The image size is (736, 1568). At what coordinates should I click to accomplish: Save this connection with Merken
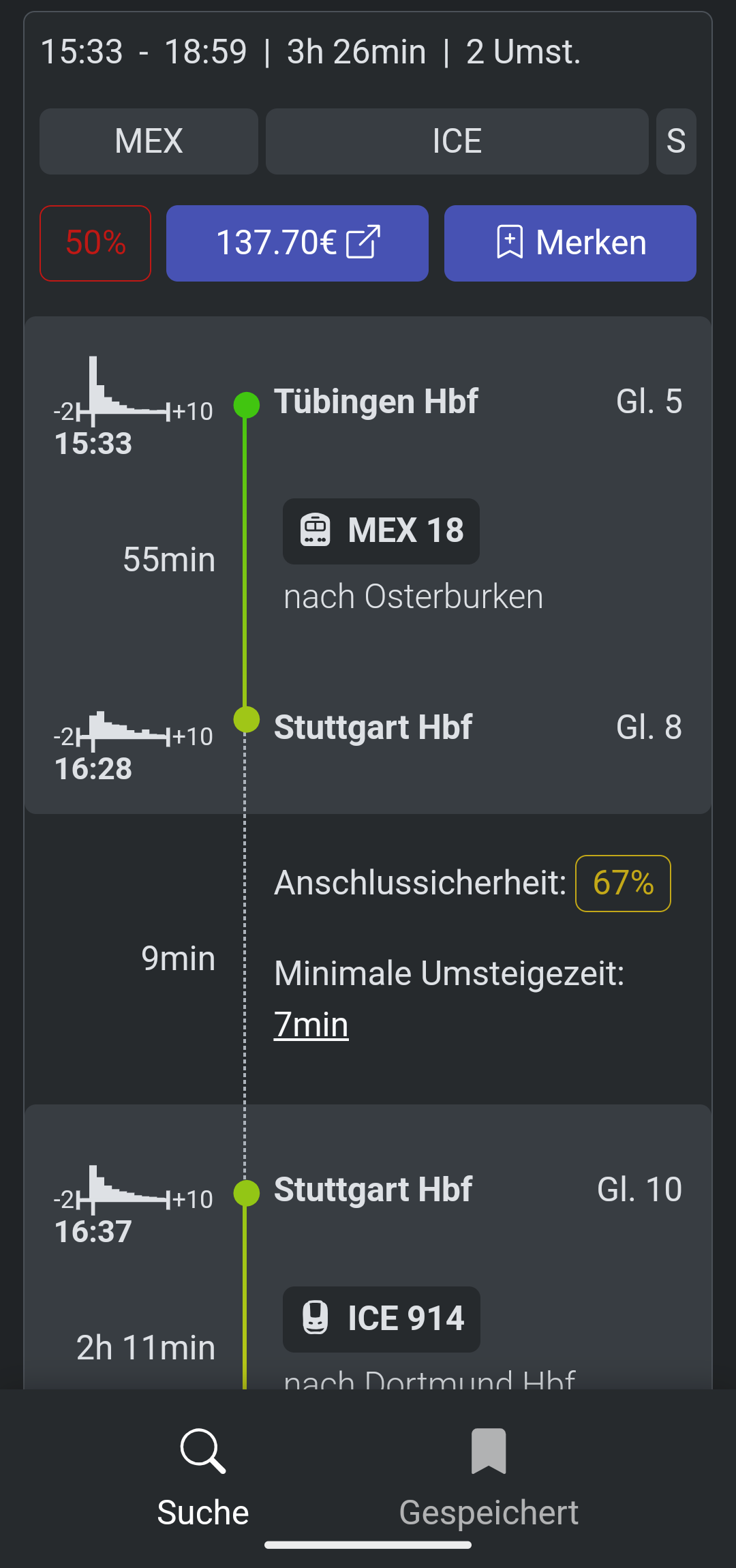(570, 243)
